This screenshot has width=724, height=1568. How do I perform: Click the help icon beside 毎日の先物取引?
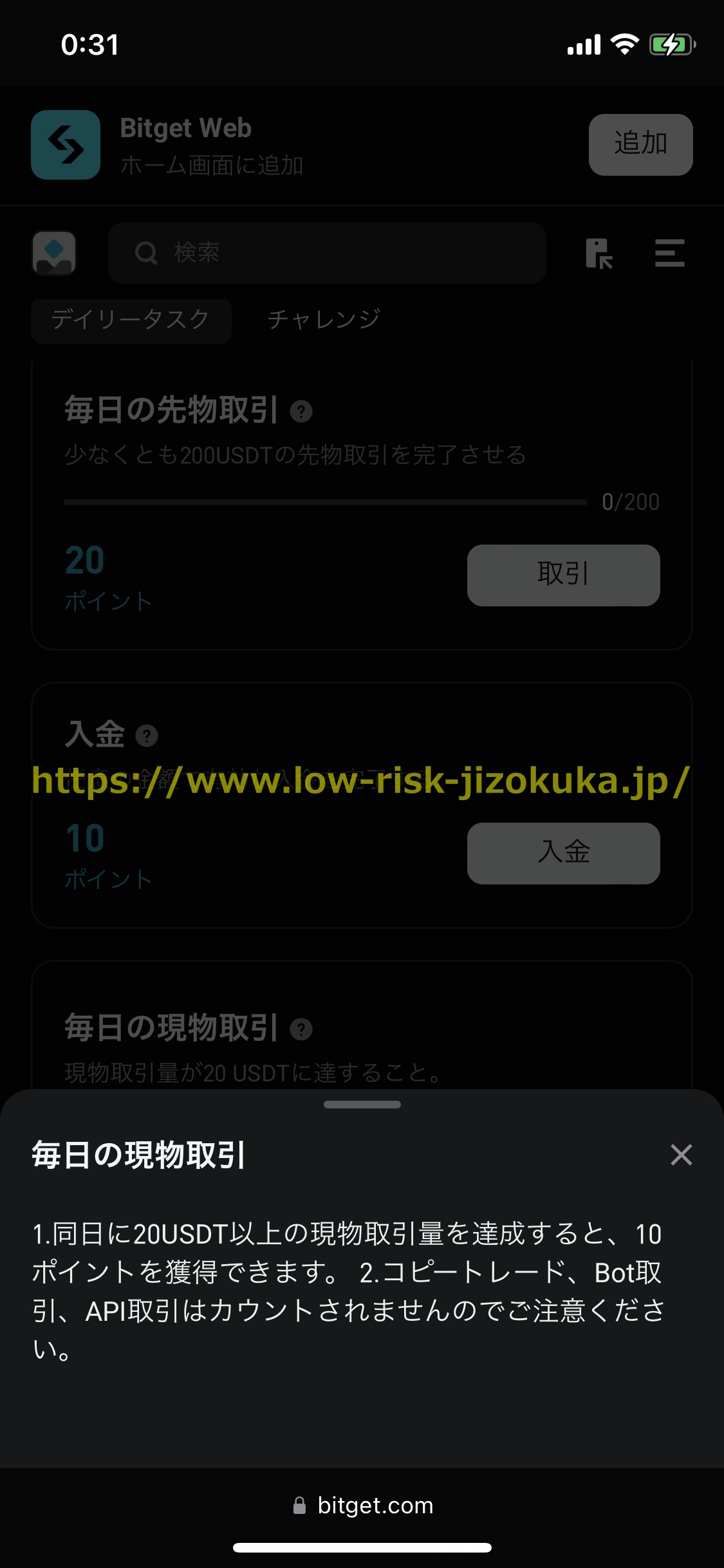pyautogui.click(x=302, y=411)
